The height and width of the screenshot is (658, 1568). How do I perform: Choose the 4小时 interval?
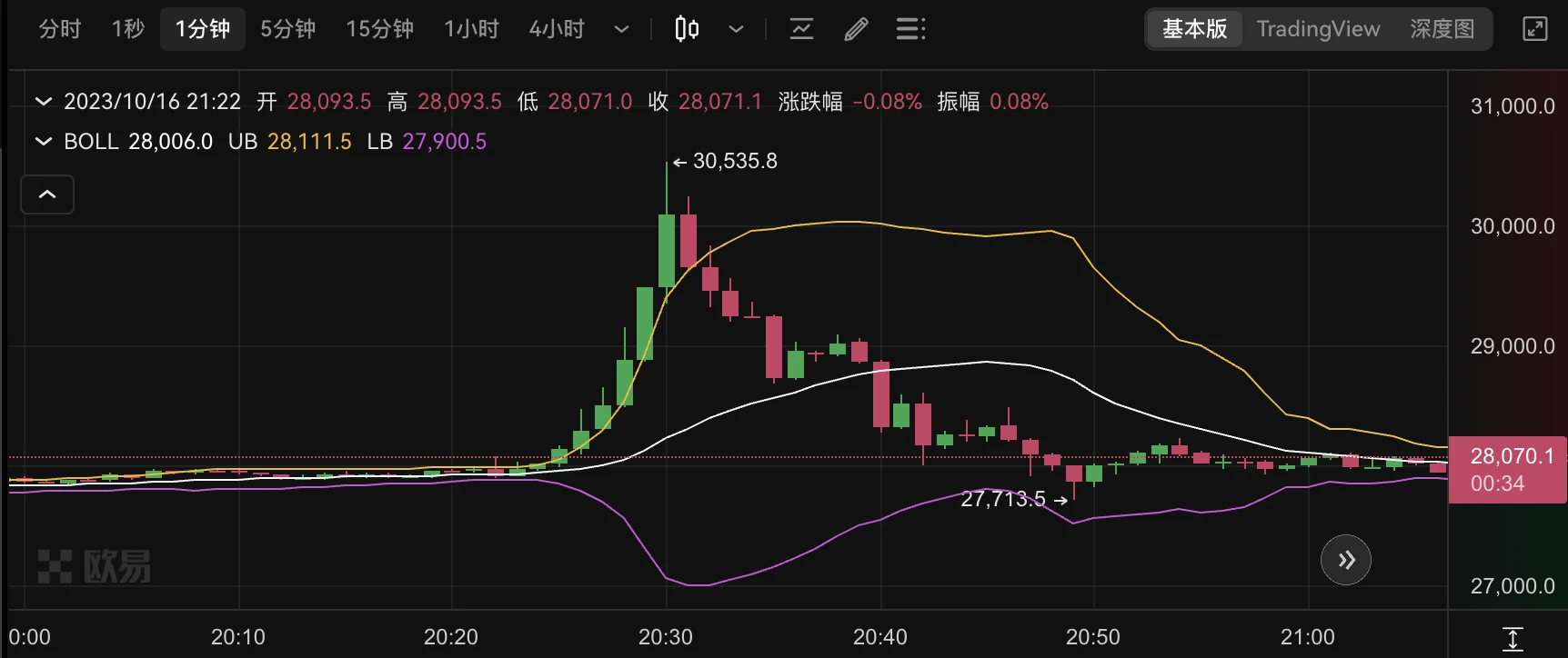(556, 29)
